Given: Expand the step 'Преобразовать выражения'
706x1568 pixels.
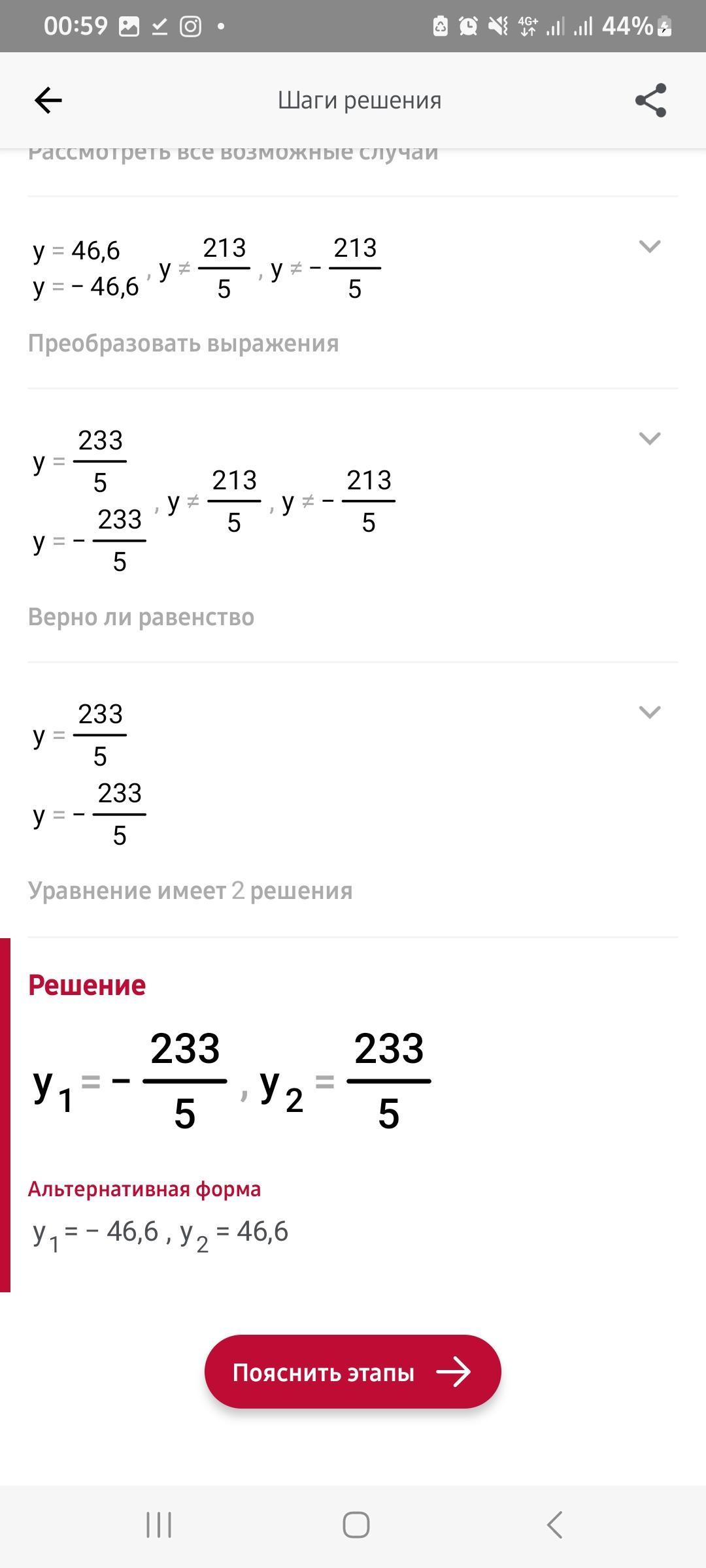Looking at the screenshot, I should pos(649,246).
